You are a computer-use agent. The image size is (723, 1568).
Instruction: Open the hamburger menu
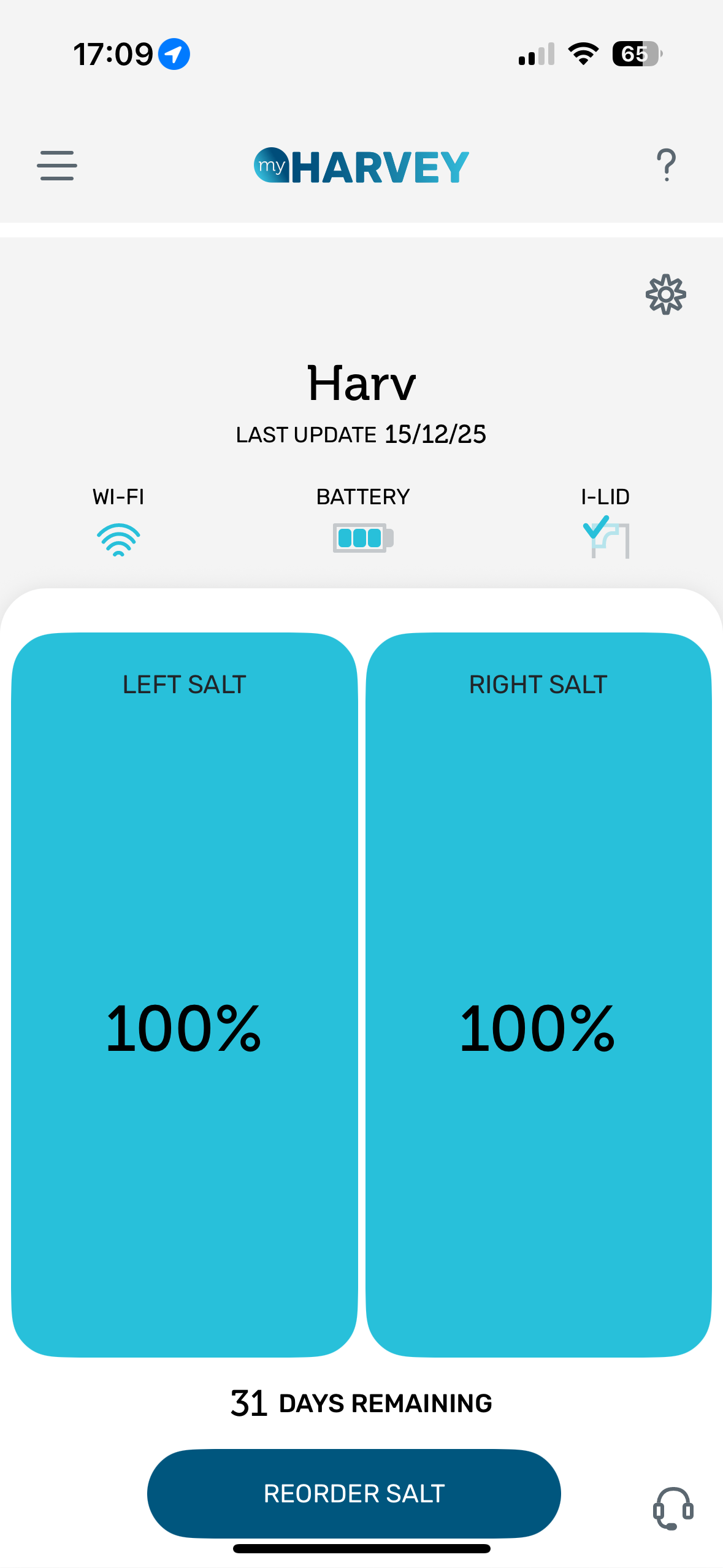click(57, 166)
